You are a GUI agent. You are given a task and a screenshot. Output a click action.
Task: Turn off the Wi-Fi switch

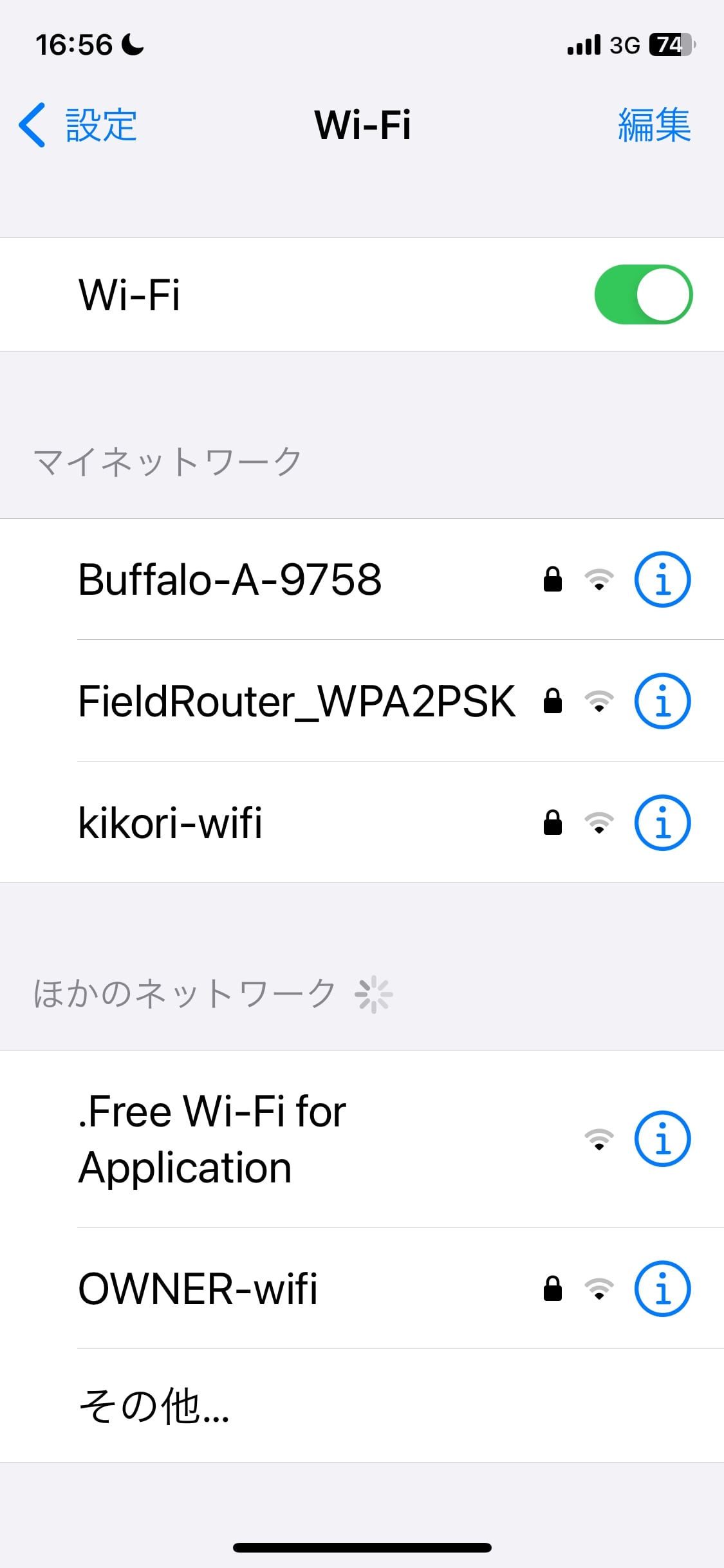(x=643, y=294)
